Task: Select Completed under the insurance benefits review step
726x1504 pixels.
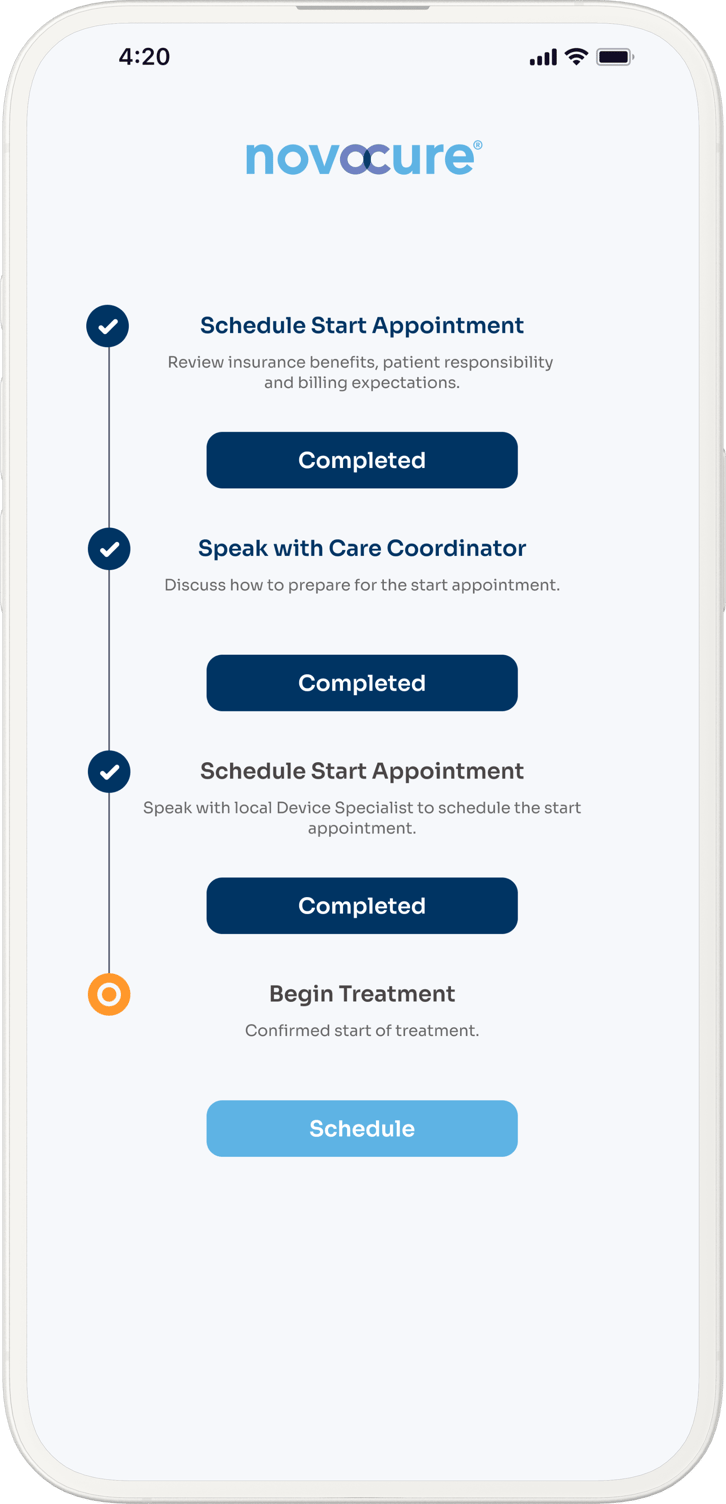Action: click(362, 460)
